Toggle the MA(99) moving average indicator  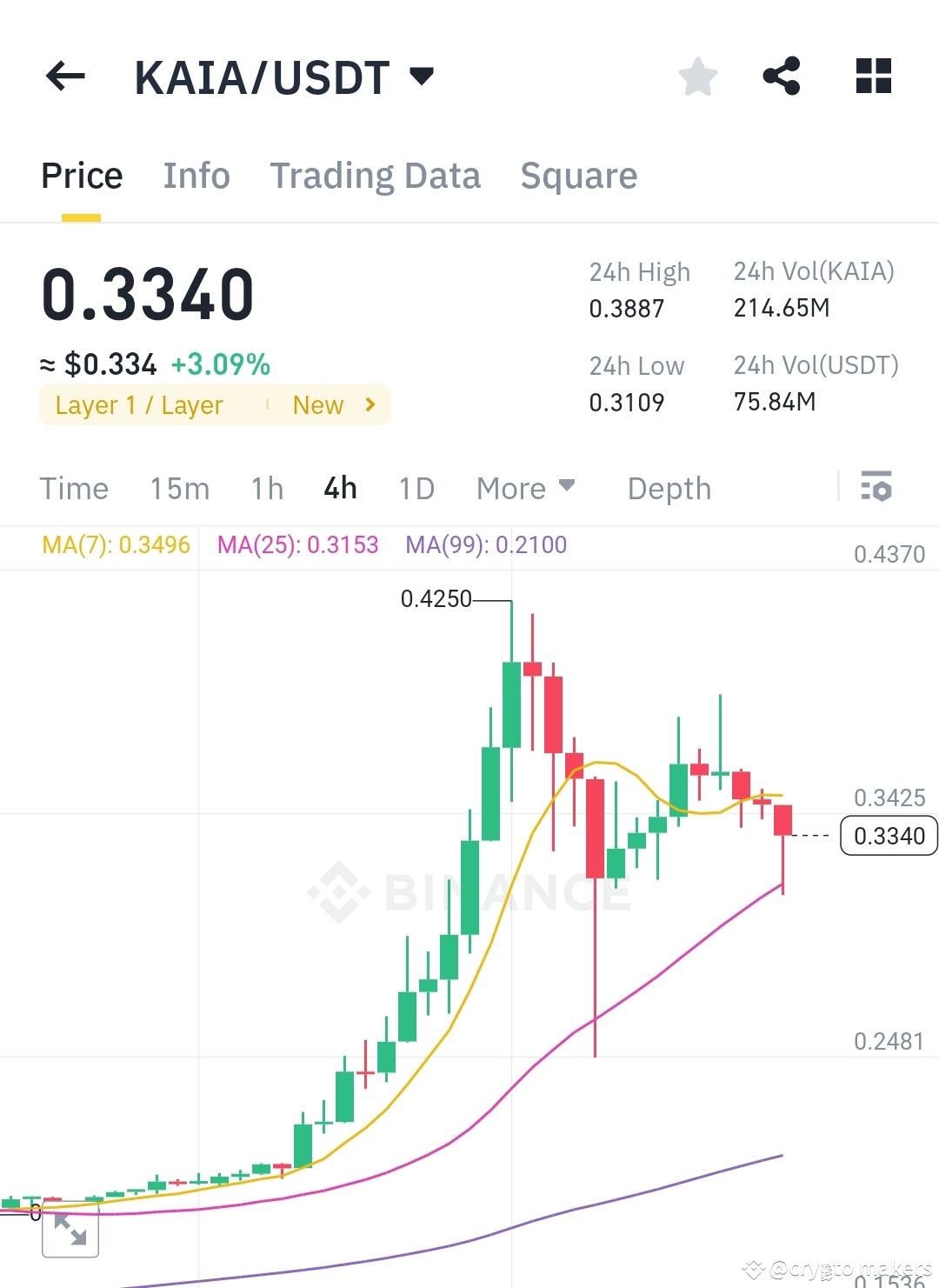pyautogui.click(x=485, y=544)
